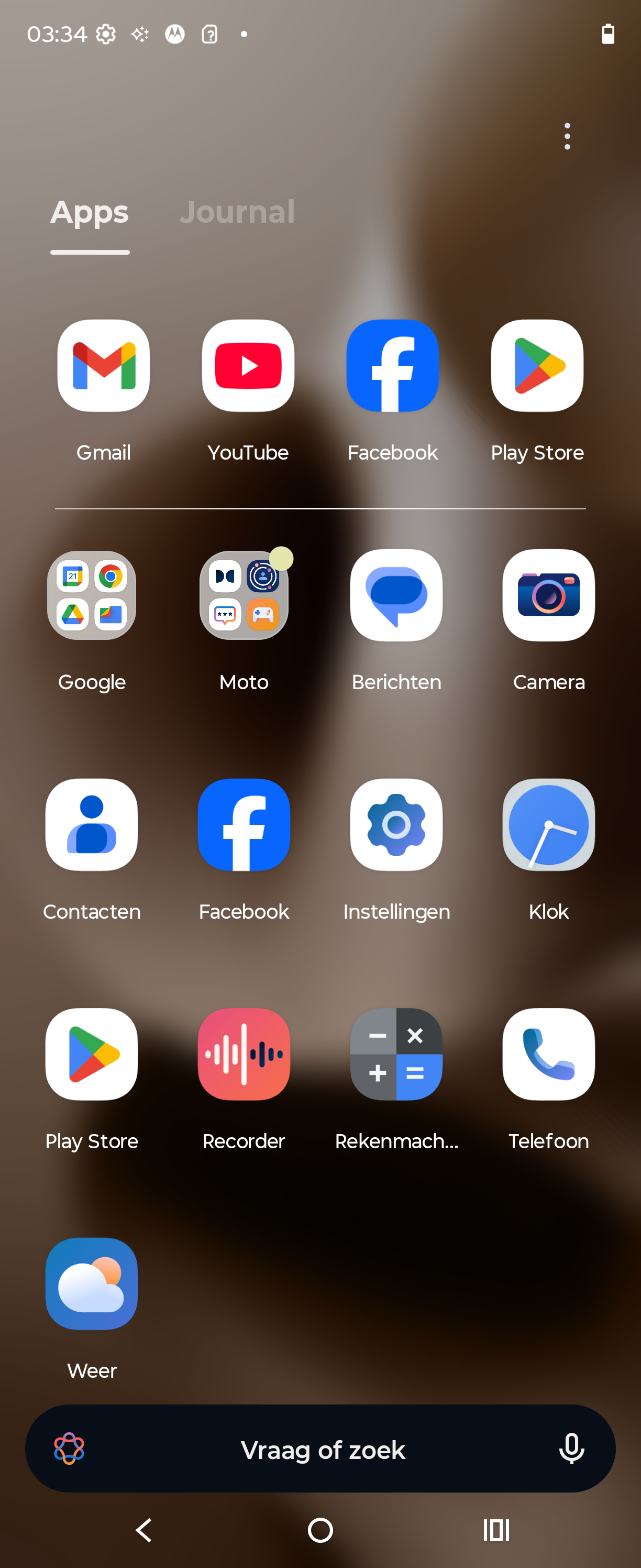Show recent apps
The image size is (641, 1568).
[x=496, y=1530]
